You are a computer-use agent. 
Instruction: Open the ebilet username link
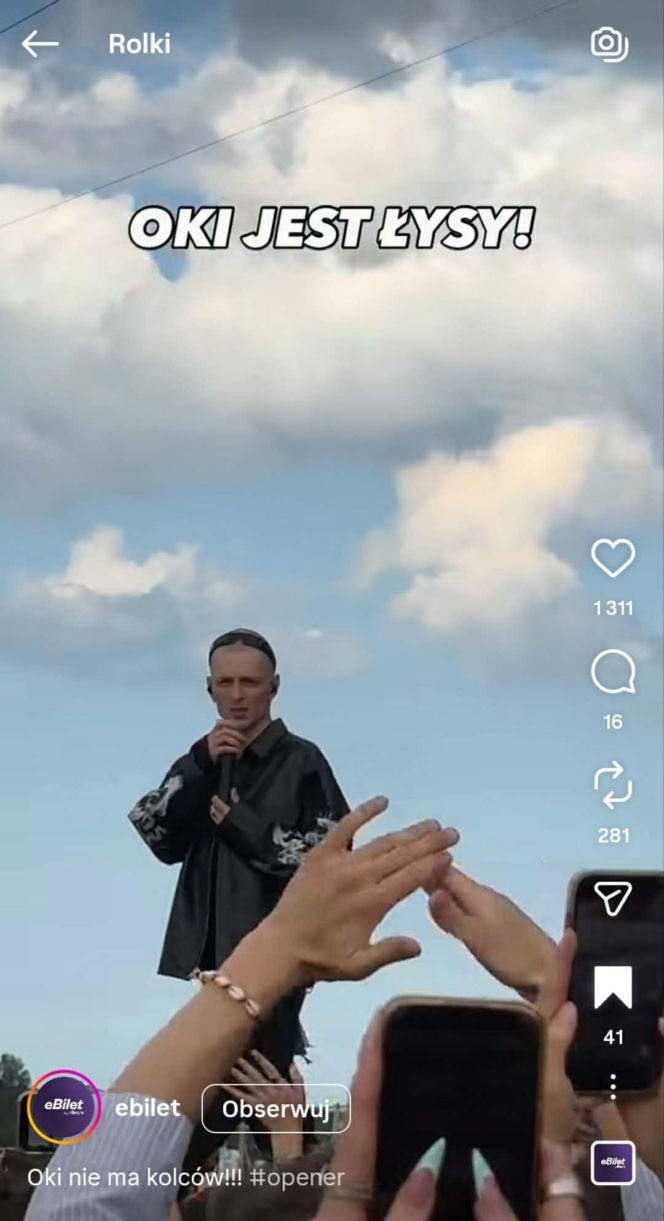pyautogui.click(x=148, y=1108)
